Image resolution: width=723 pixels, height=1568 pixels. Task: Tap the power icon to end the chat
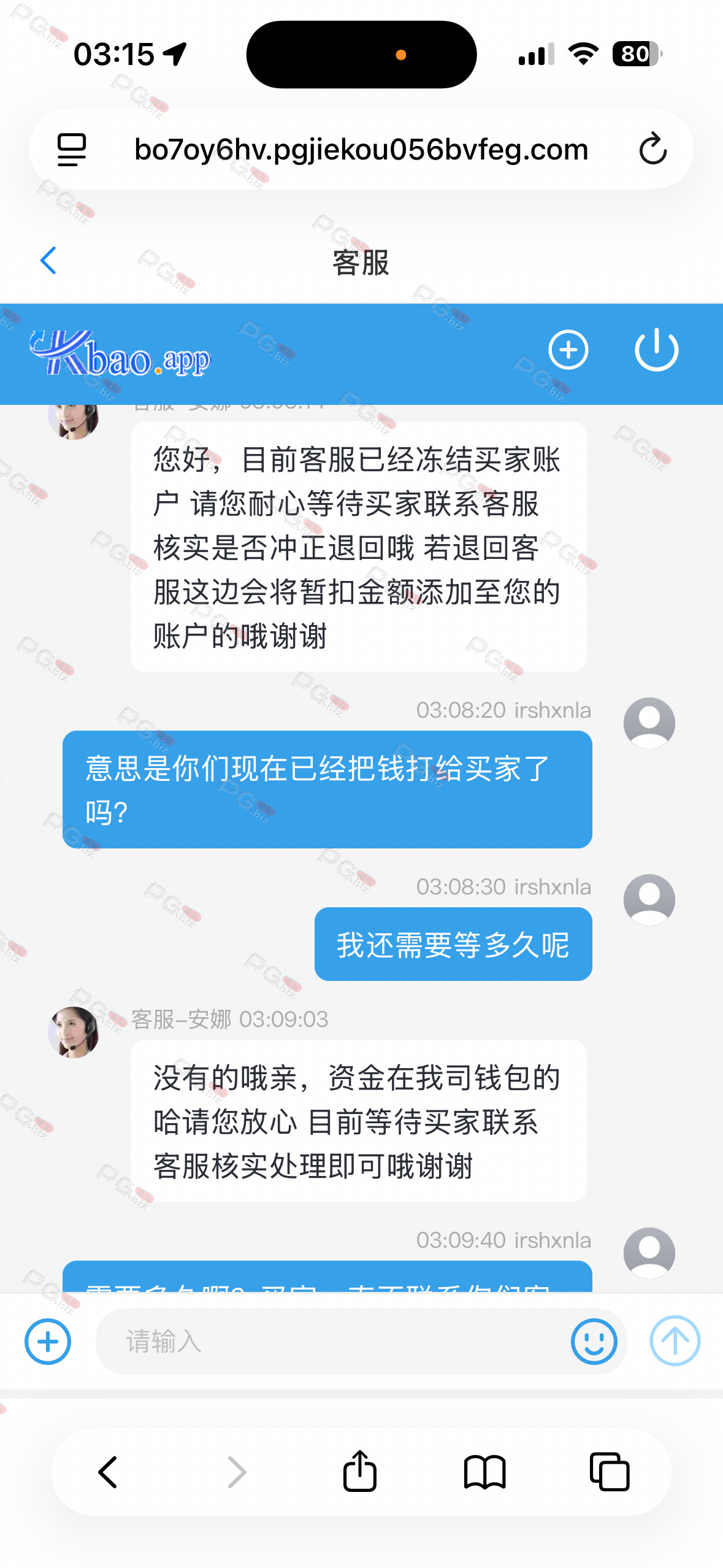656,350
